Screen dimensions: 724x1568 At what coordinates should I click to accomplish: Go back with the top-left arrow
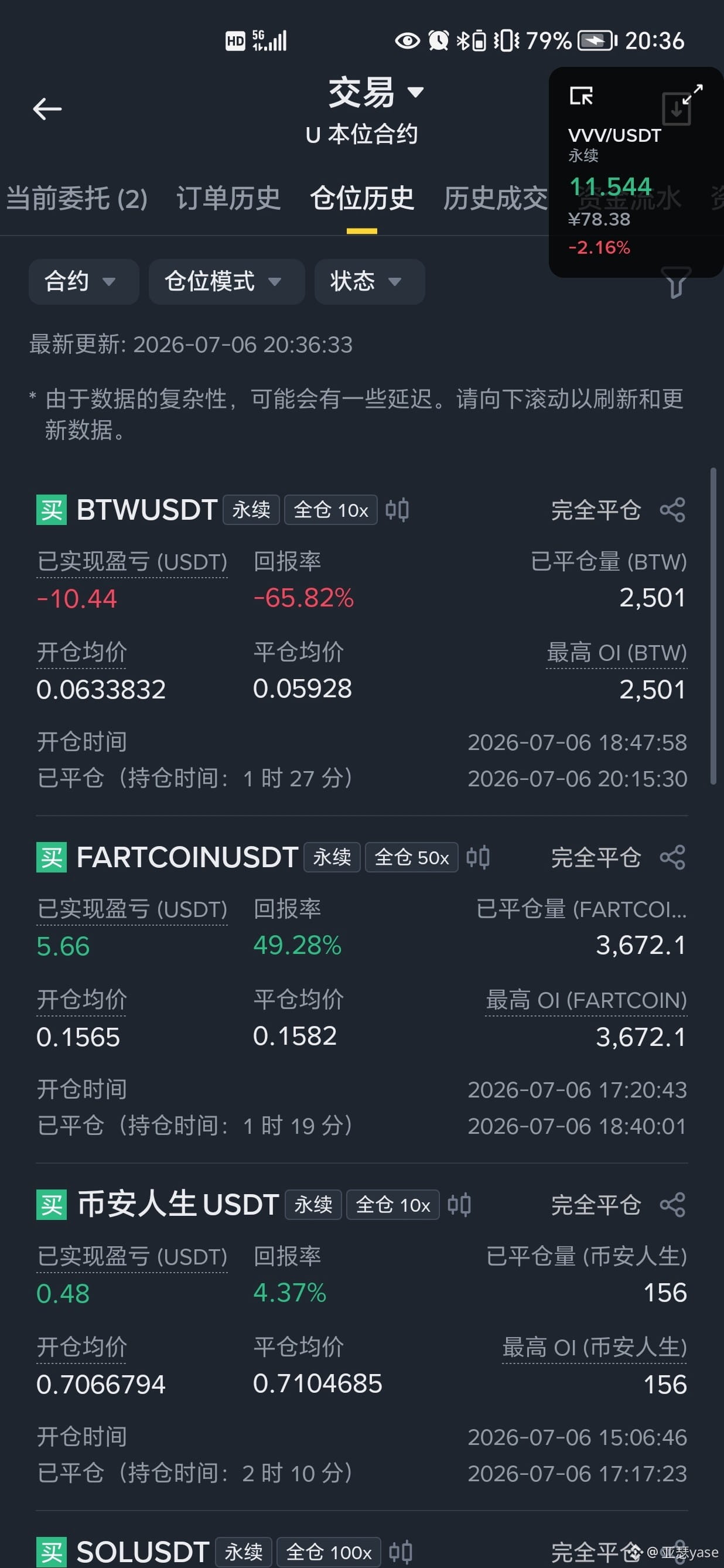(47, 109)
